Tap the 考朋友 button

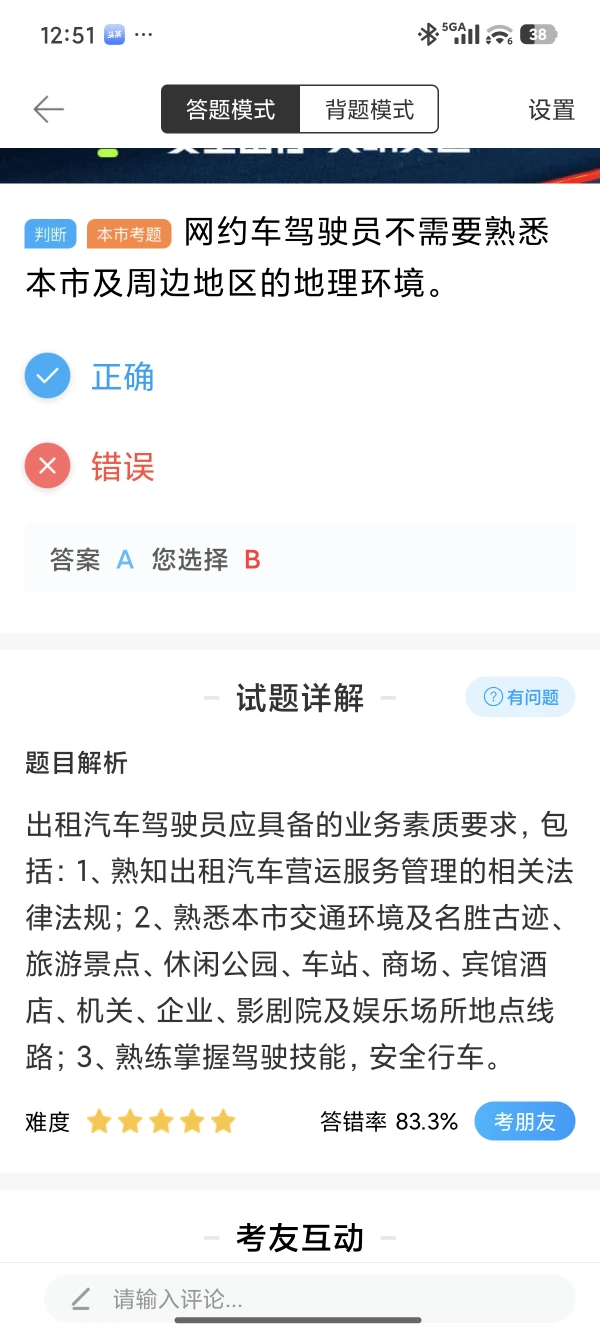525,1121
